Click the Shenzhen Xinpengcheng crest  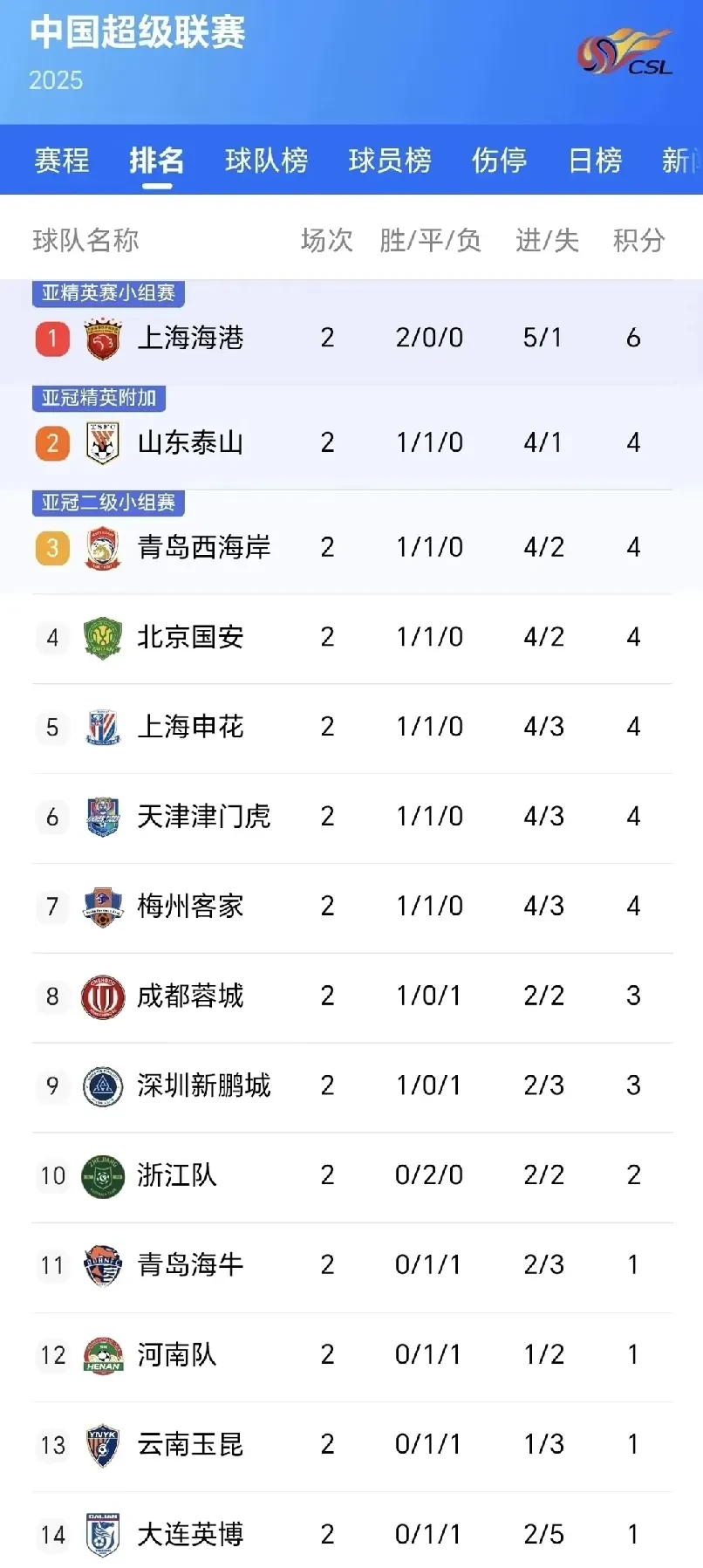[x=102, y=1086]
